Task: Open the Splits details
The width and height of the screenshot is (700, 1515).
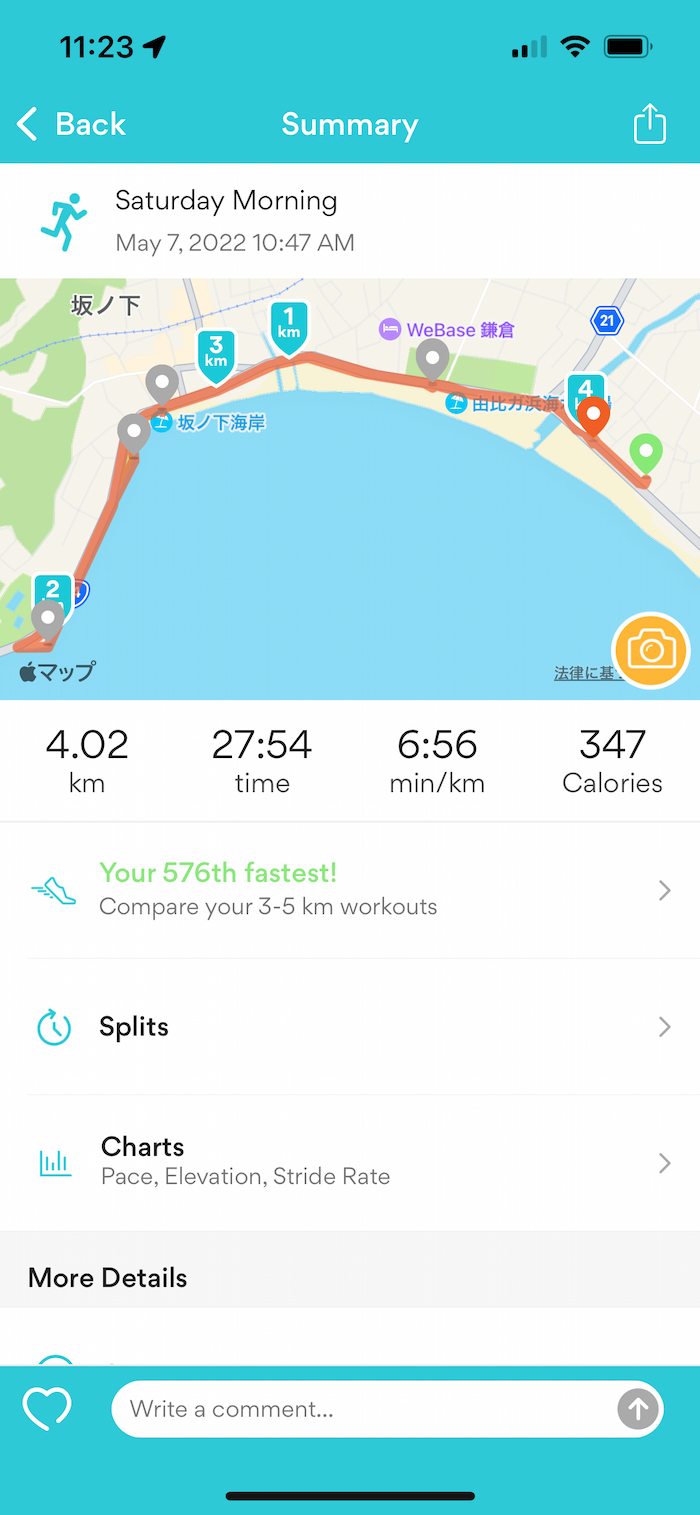Action: (x=350, y=1027)
